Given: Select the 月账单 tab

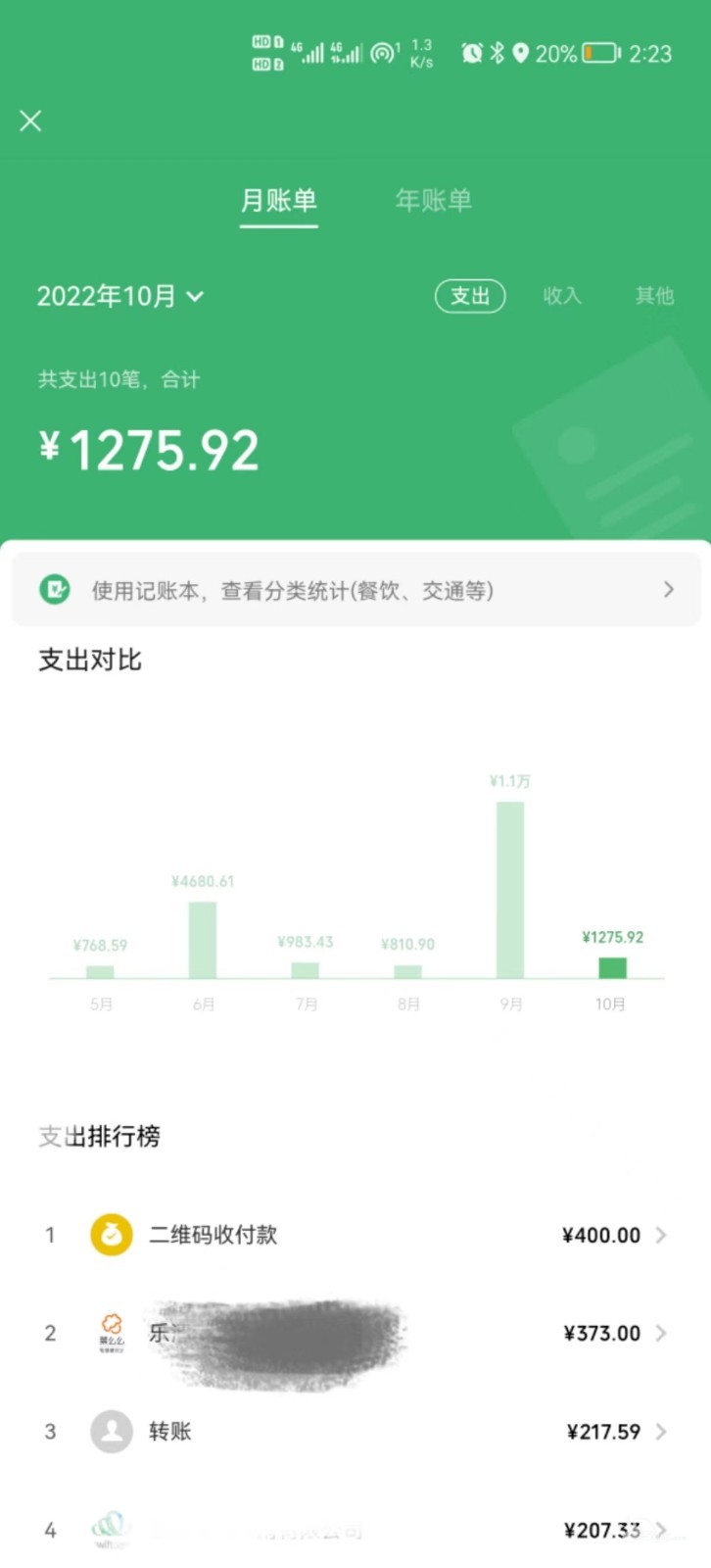Looking at the screenshot, I should click(279, 201).
